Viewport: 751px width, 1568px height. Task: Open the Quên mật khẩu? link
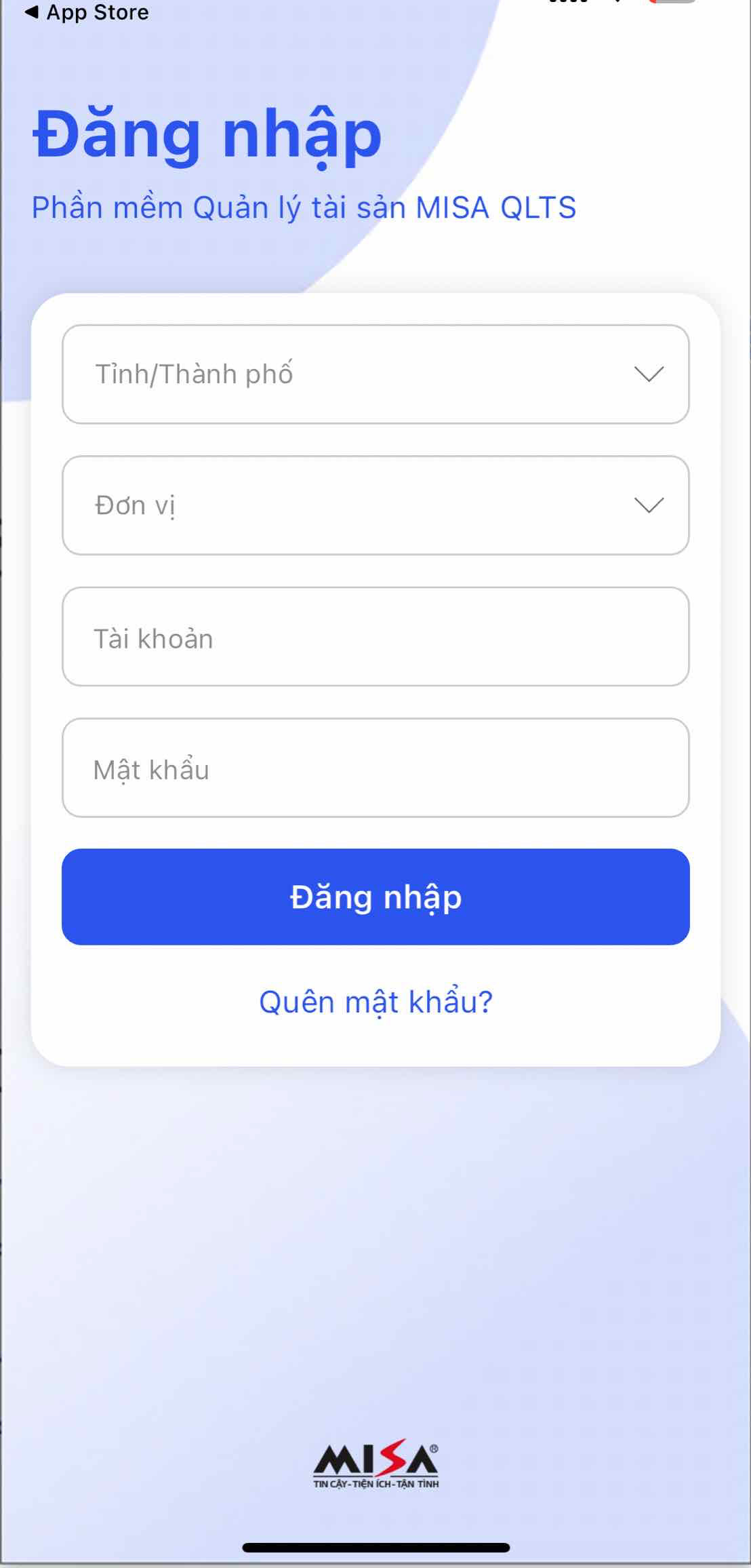click(375, 1002)
